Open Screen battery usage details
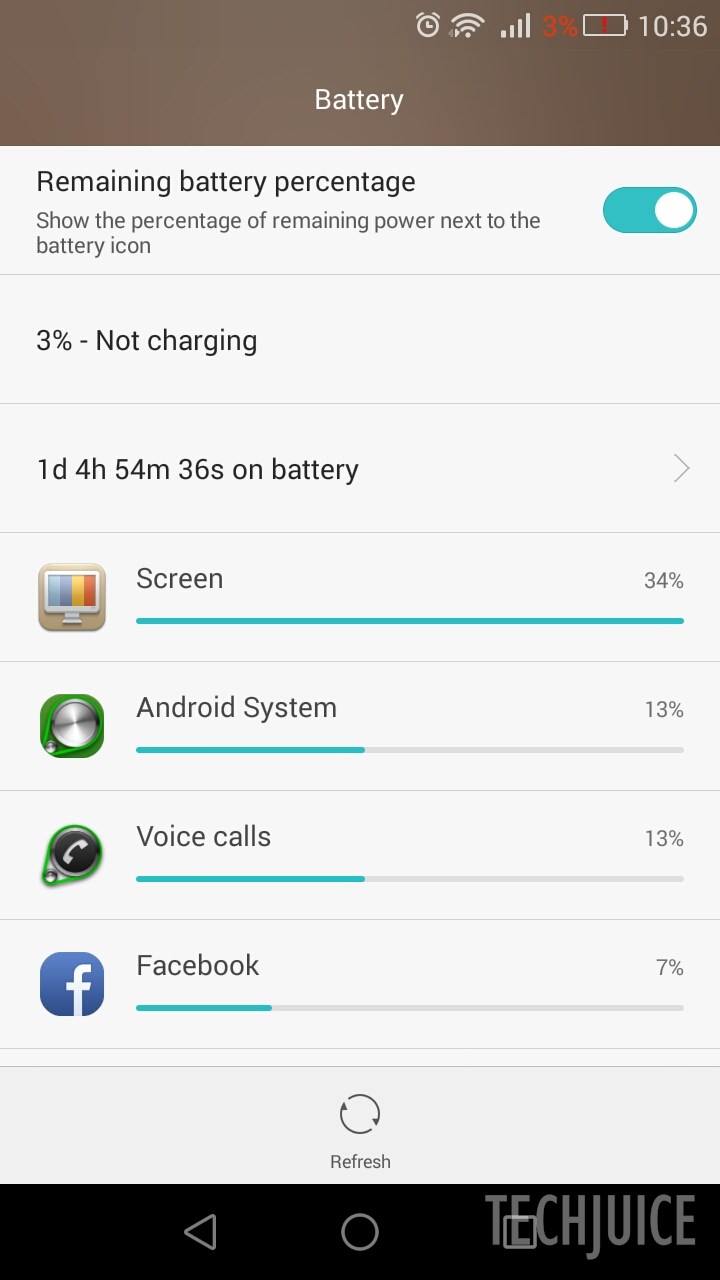This screenshot has width=720, height=1280. coord(360,597)
